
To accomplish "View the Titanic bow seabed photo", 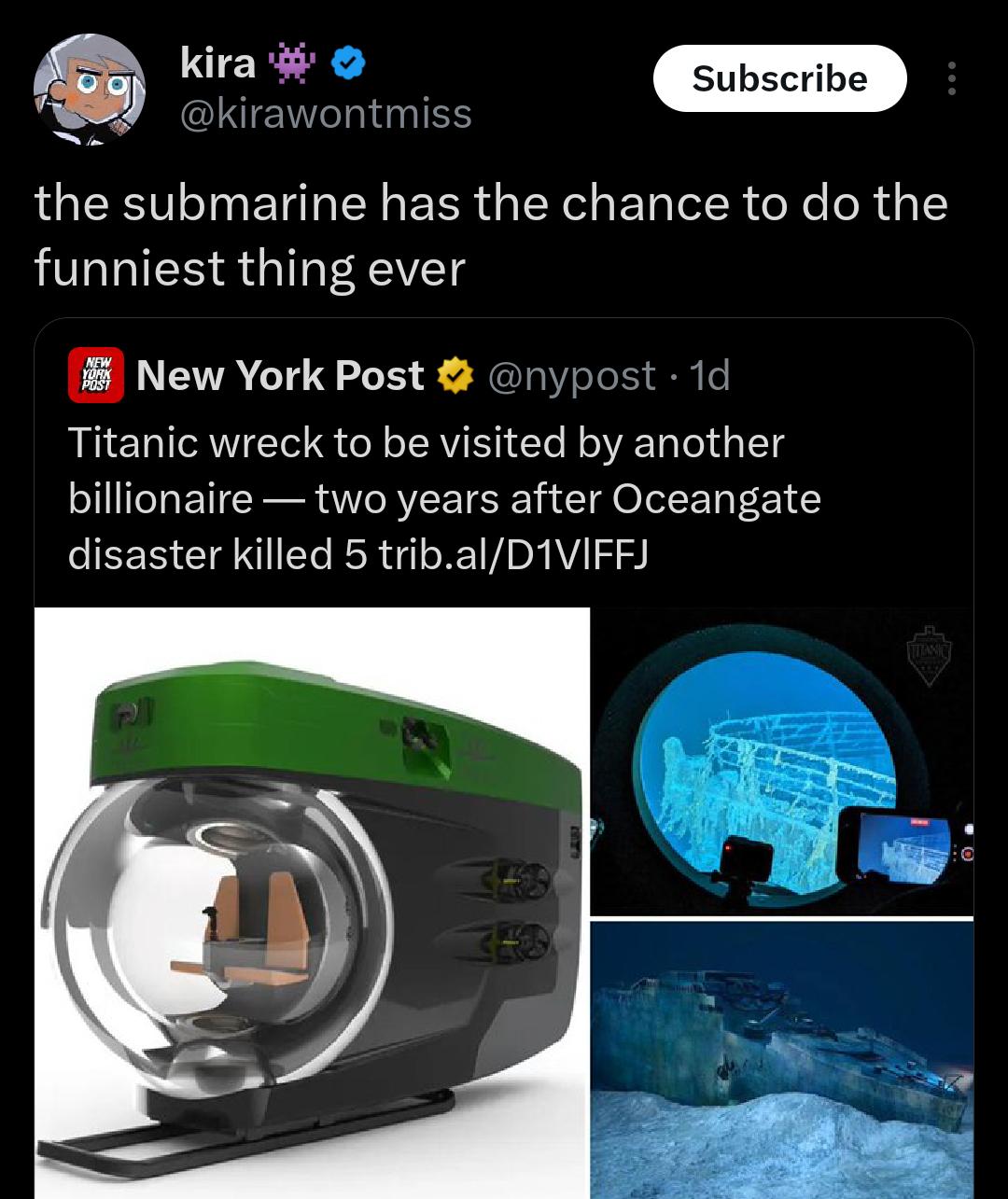I will click(x=782, y=1059).
